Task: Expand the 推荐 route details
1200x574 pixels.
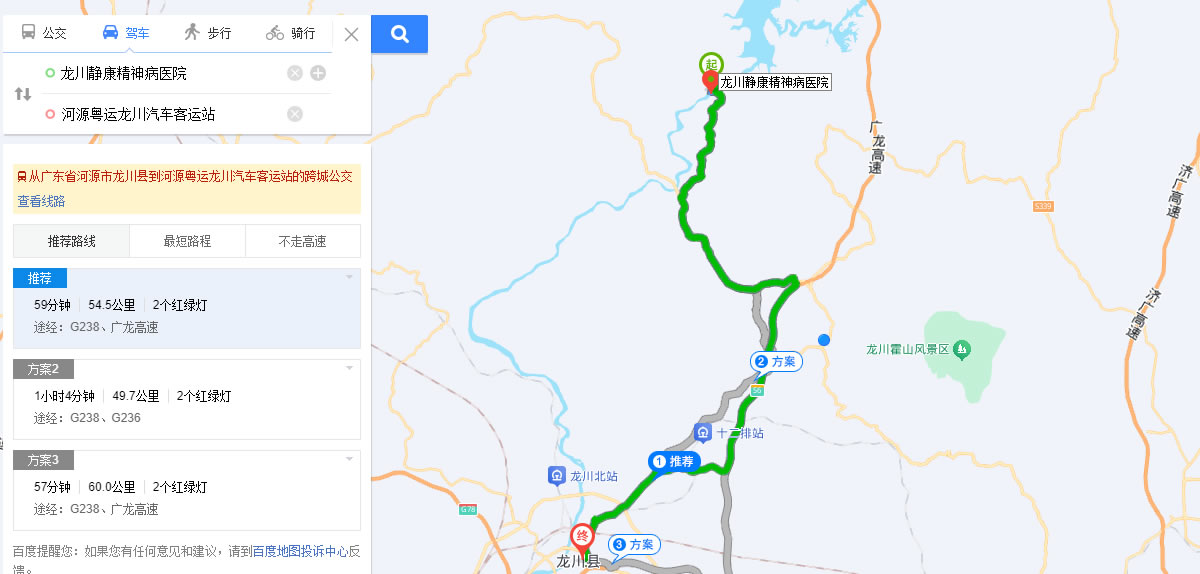Action: click(349, 277)
